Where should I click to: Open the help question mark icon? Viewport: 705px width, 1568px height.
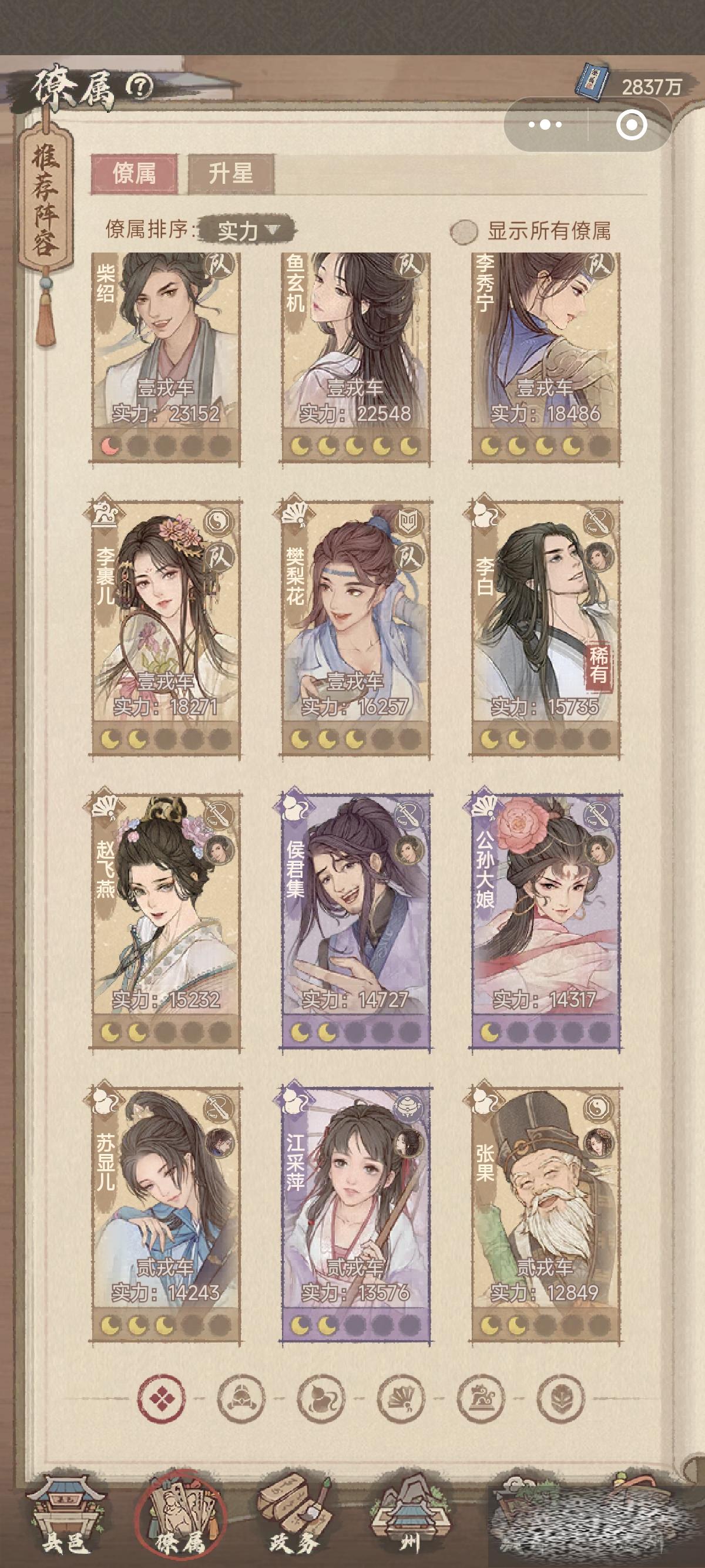pyautogui.click(x=139, y=86)
